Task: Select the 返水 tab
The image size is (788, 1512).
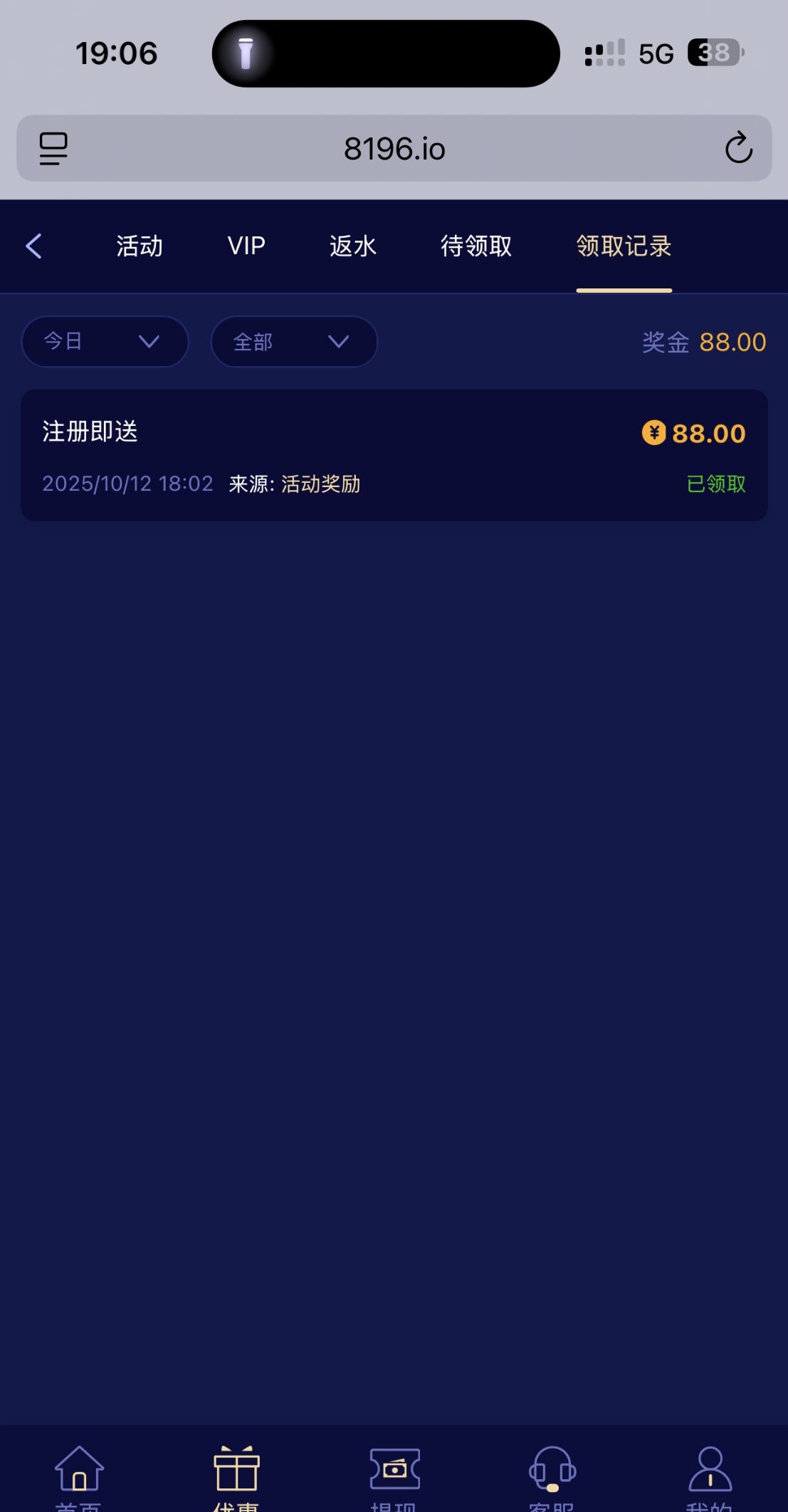Action: click(352, 245)
